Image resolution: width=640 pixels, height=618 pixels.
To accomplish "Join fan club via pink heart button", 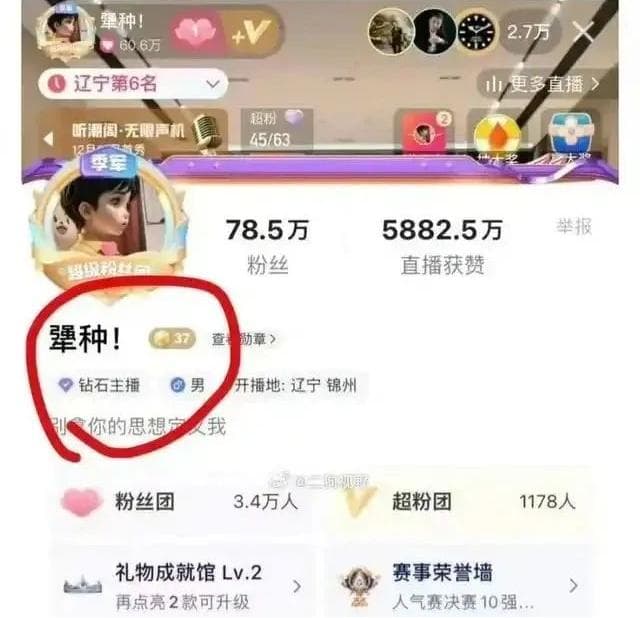I will click(x=195, y=32).
